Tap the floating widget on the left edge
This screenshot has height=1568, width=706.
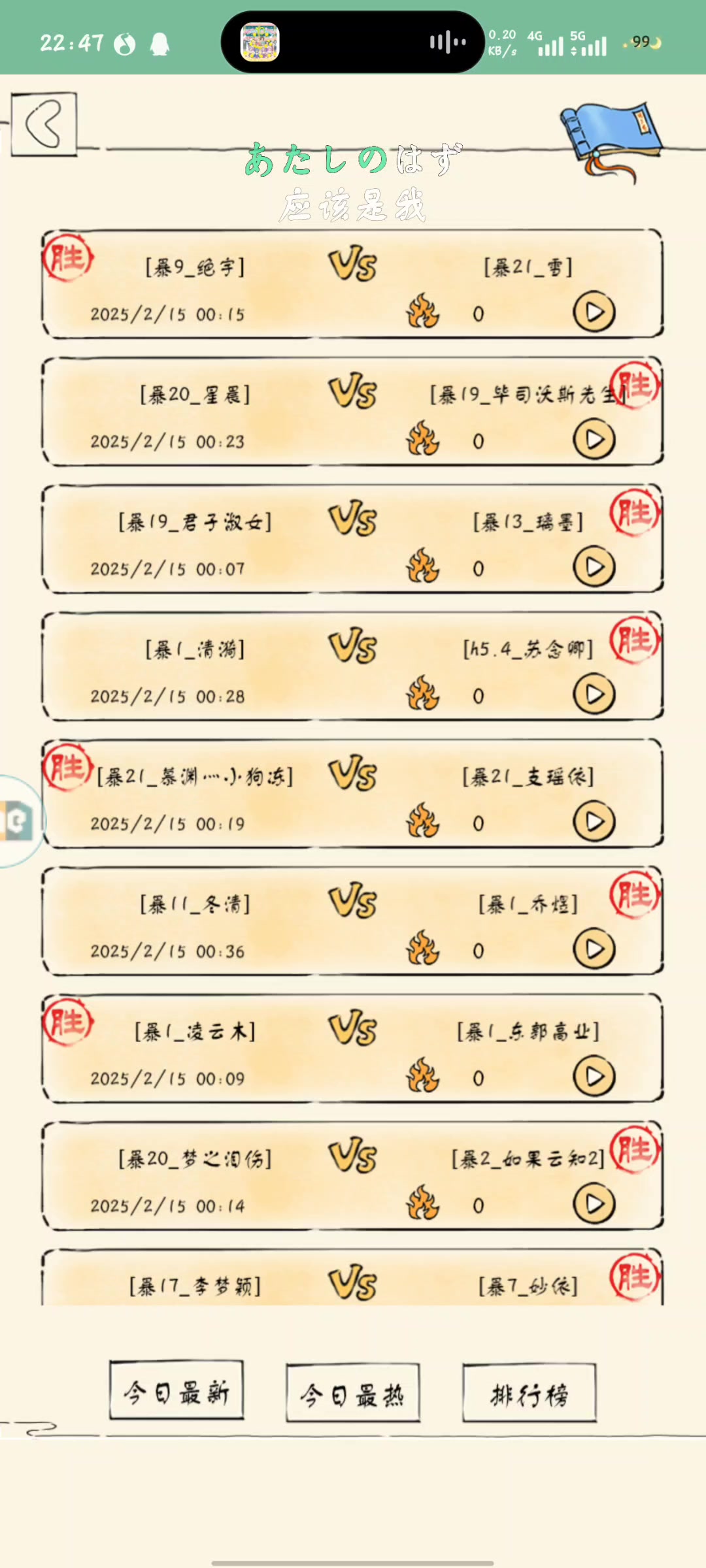[18, 821]
